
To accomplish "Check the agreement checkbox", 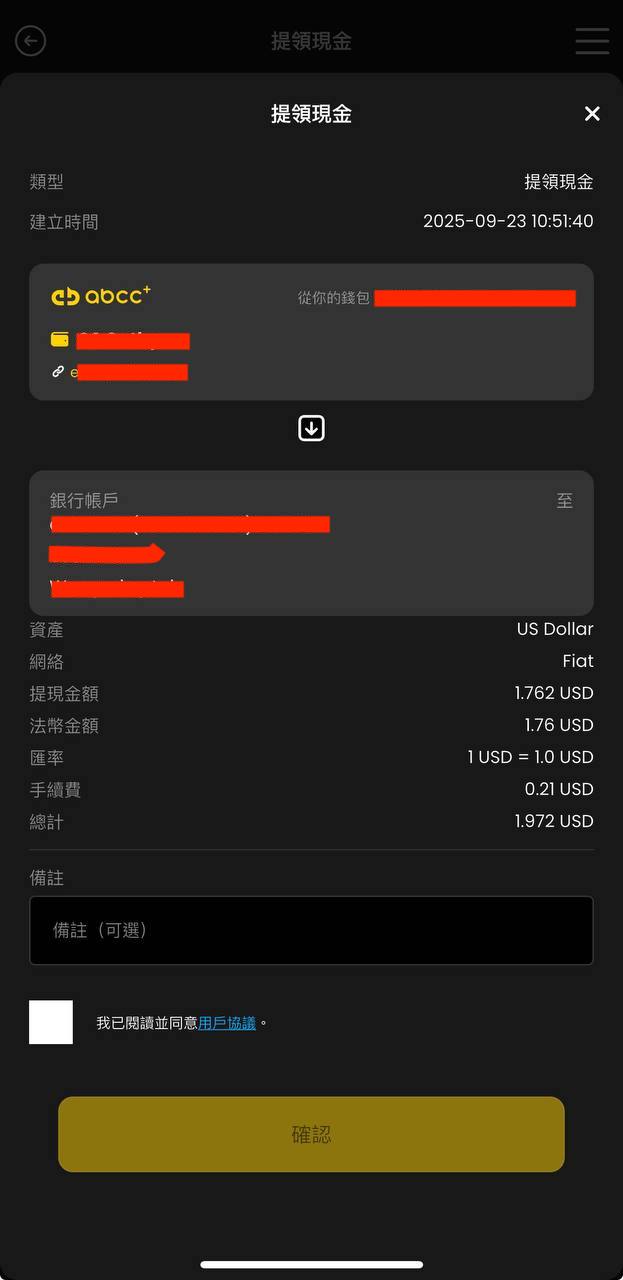I will [51, 1022].
